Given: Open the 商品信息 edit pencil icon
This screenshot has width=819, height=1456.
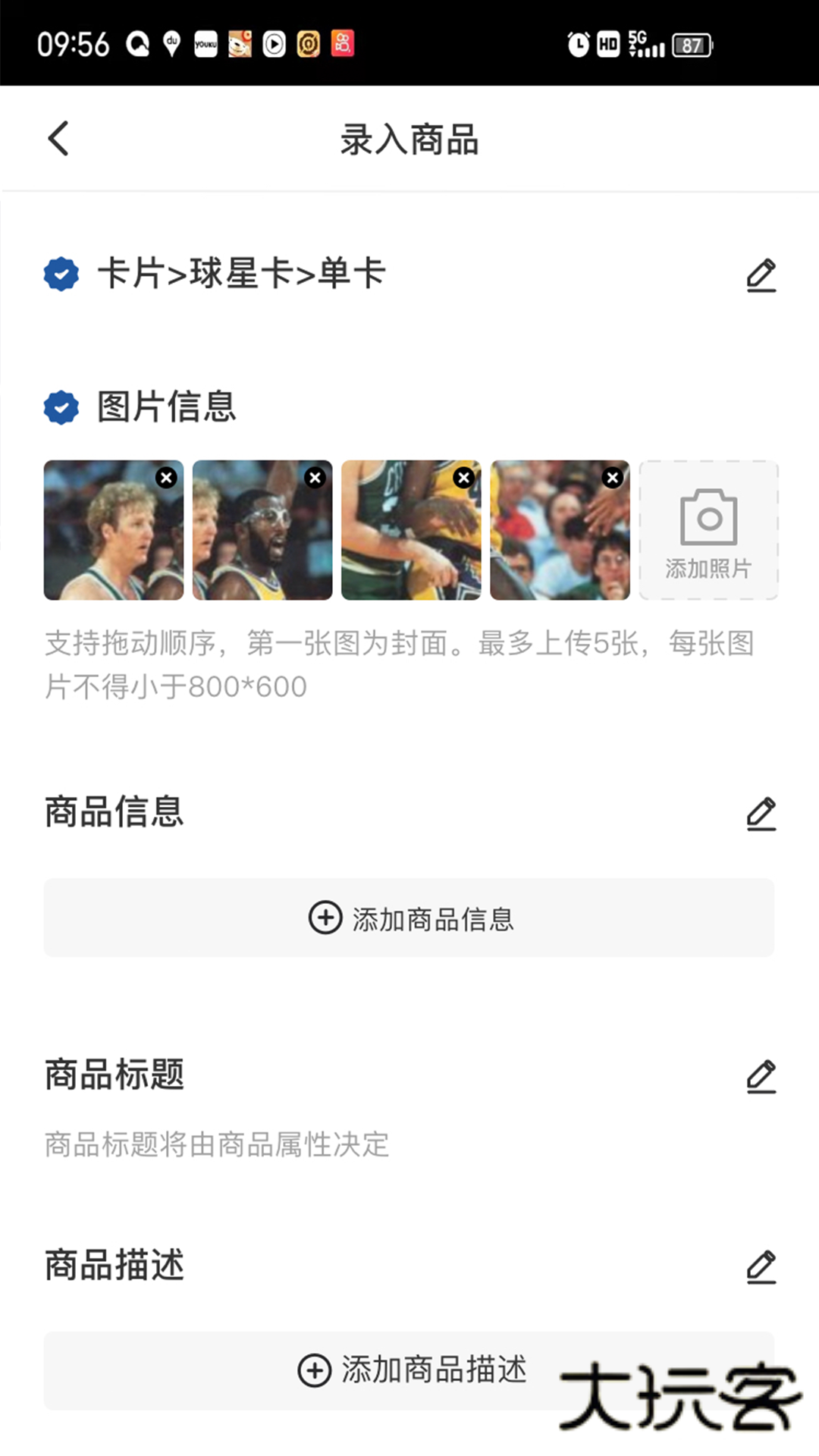Looking at the screenshot, I should pyautogui.click(x=761, y=813).
